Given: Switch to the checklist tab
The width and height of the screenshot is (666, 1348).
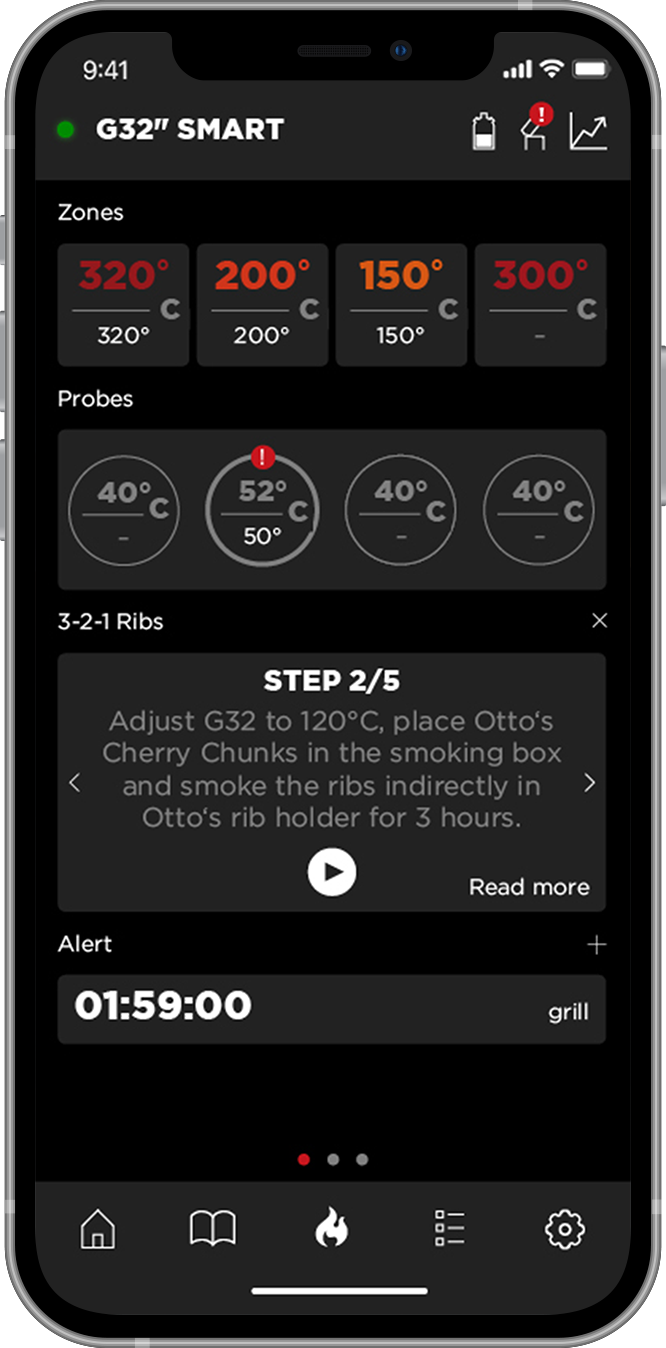Looking at the screenshot, I should [449, 1228].
